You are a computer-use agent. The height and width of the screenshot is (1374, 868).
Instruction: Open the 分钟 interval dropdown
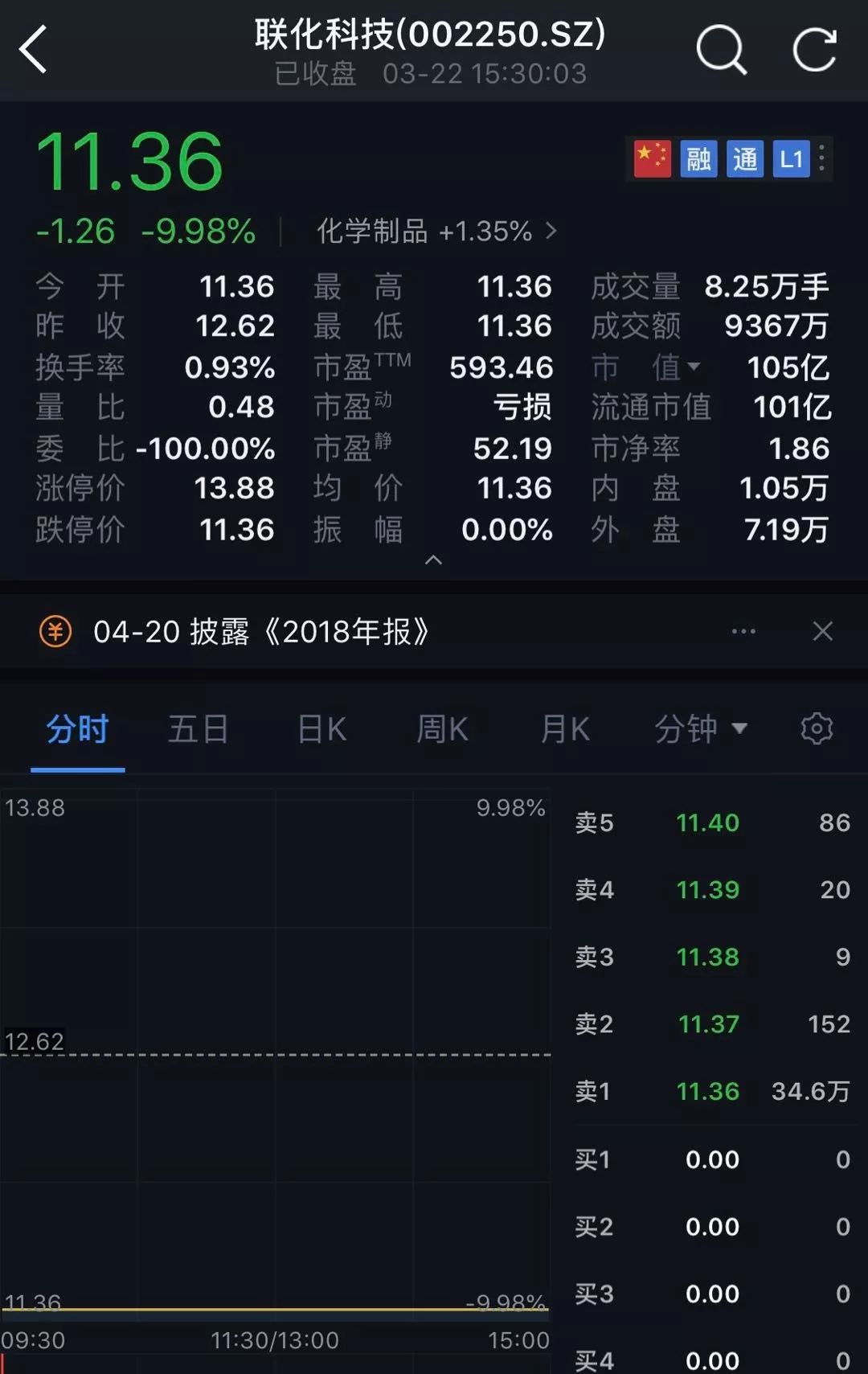[701, 728]
